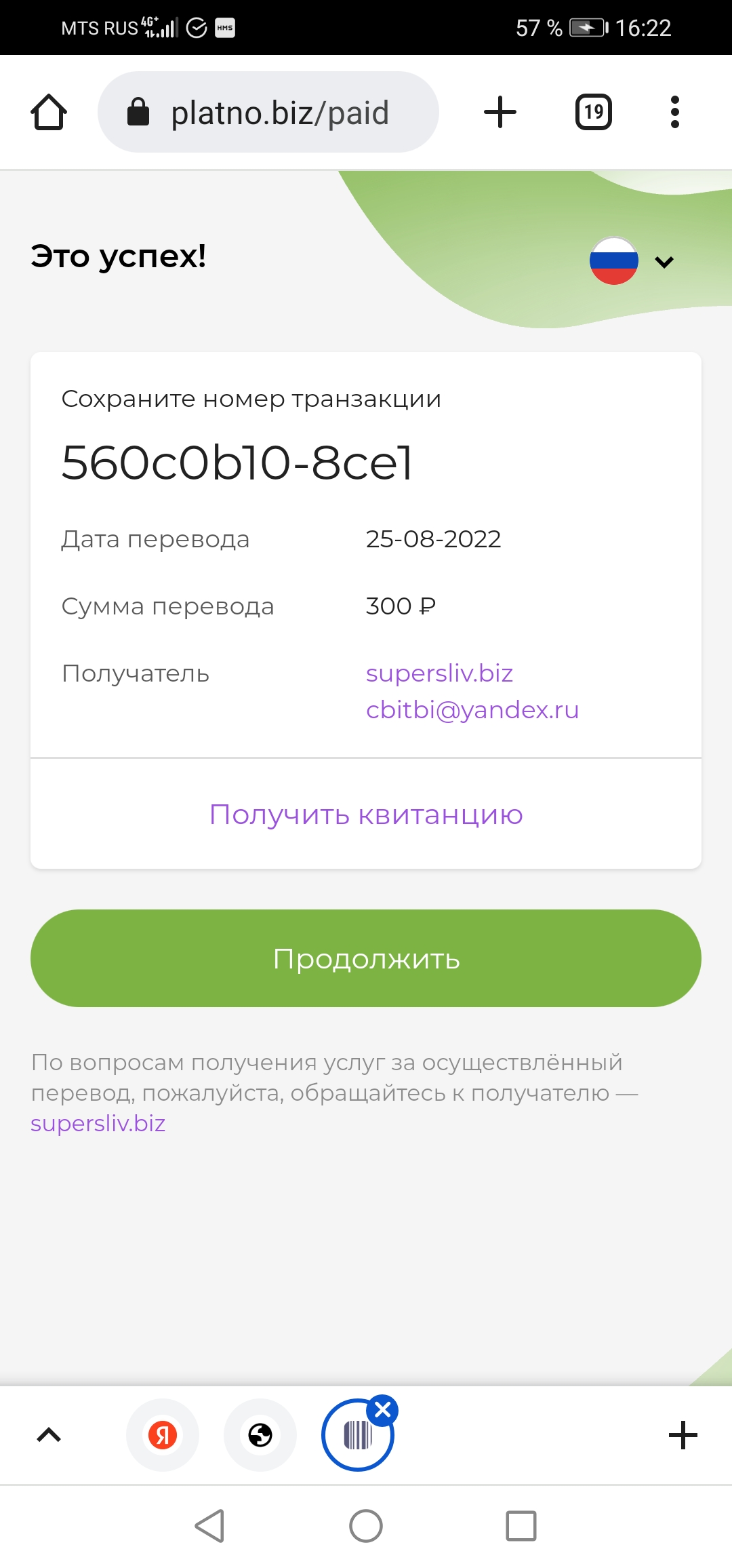The height and width of the screenshot is (1568, 732).
Task: Show the 19 open tabs
Action: click(x=594, y=112)
